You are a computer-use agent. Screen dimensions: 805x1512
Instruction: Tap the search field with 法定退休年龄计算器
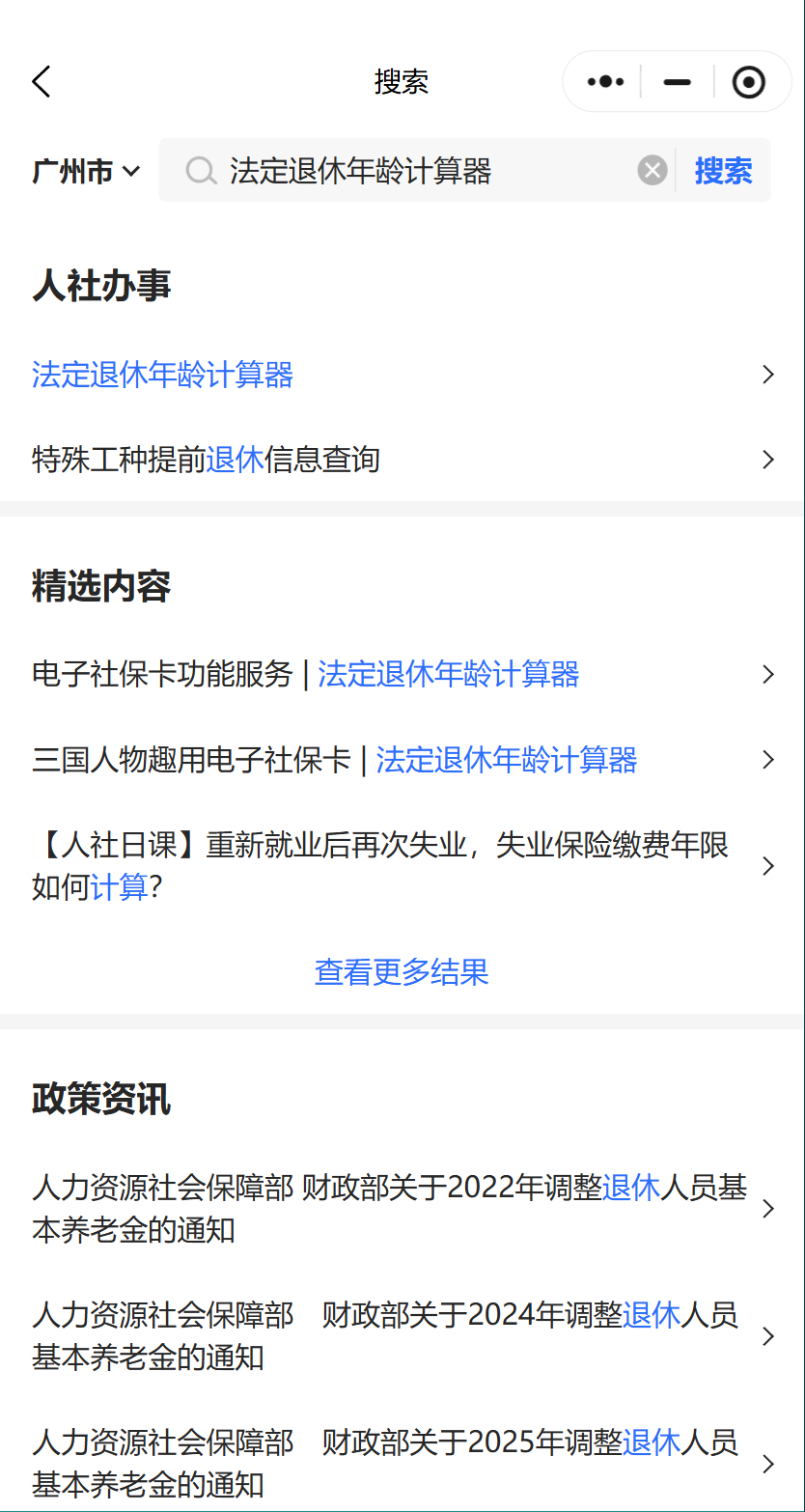coord(413,171)
